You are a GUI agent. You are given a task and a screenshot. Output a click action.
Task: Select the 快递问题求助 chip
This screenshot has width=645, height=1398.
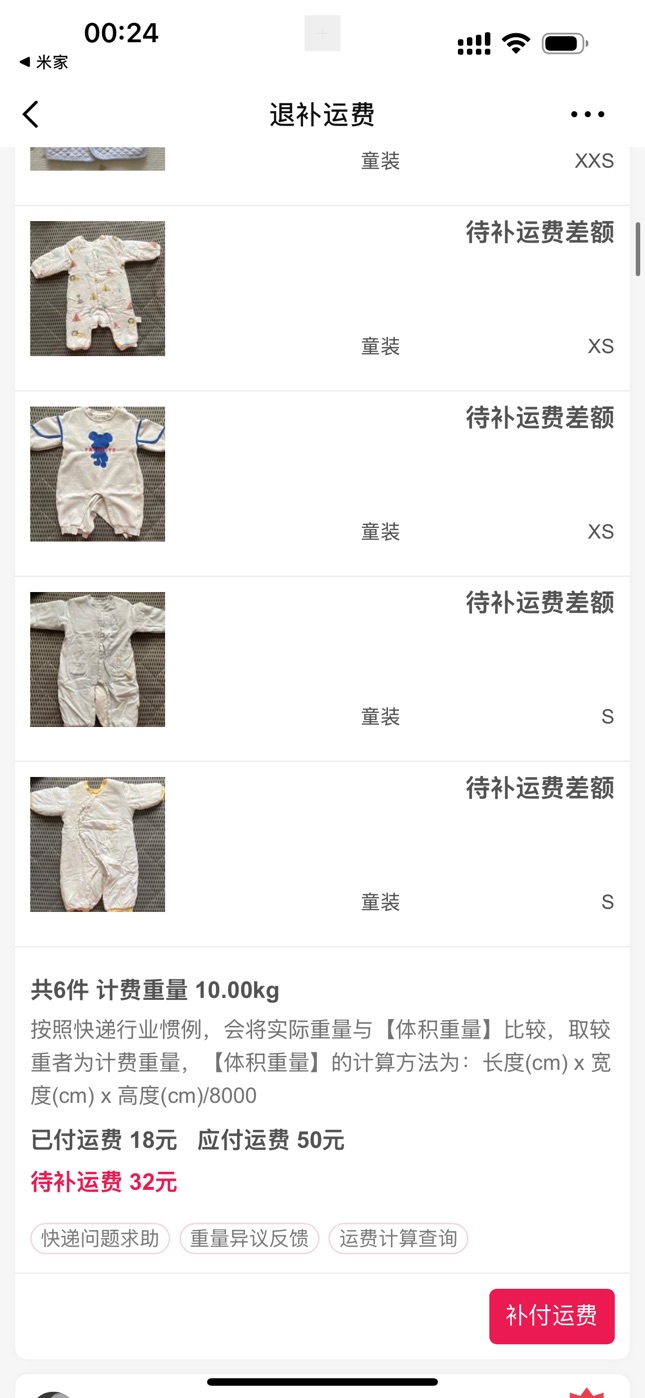pos(100,1239)
